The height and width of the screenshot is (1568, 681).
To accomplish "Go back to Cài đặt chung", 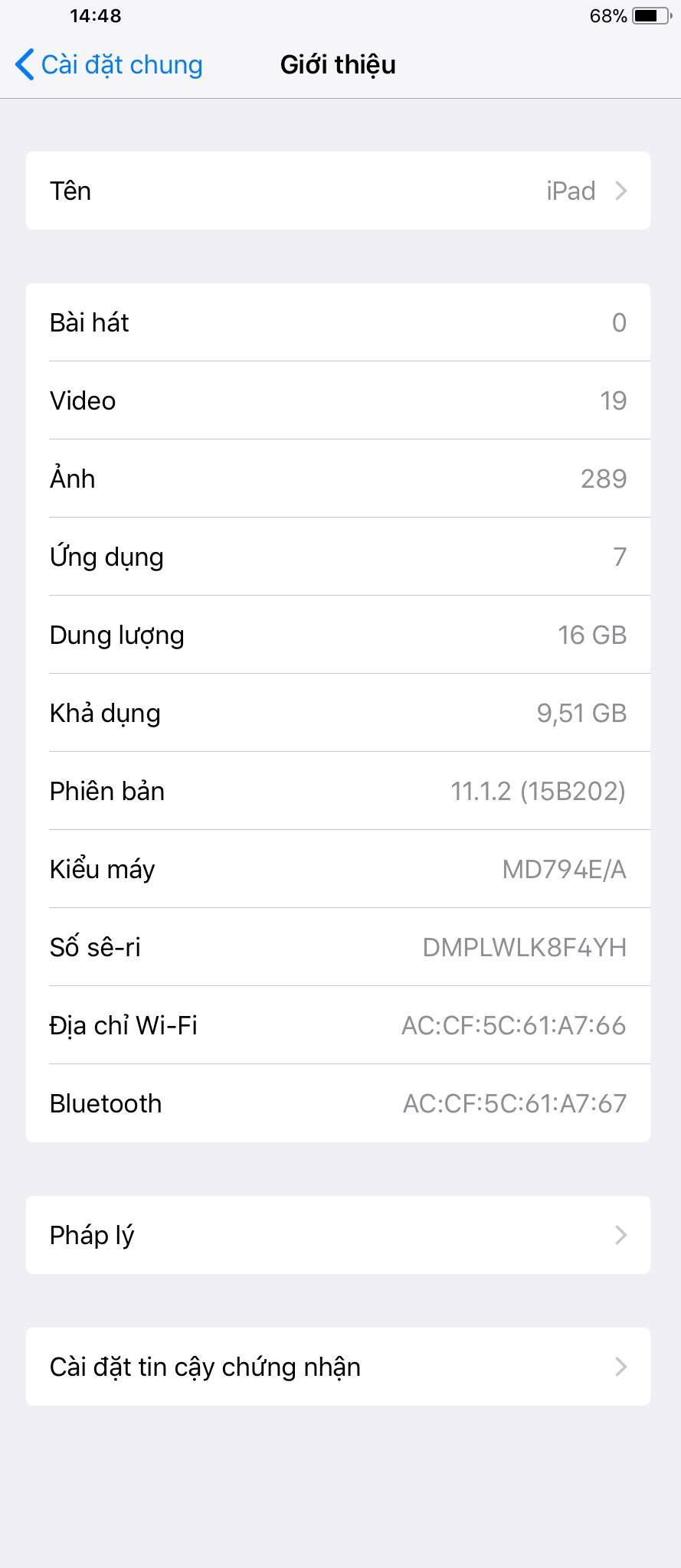I will coord(109,65).
